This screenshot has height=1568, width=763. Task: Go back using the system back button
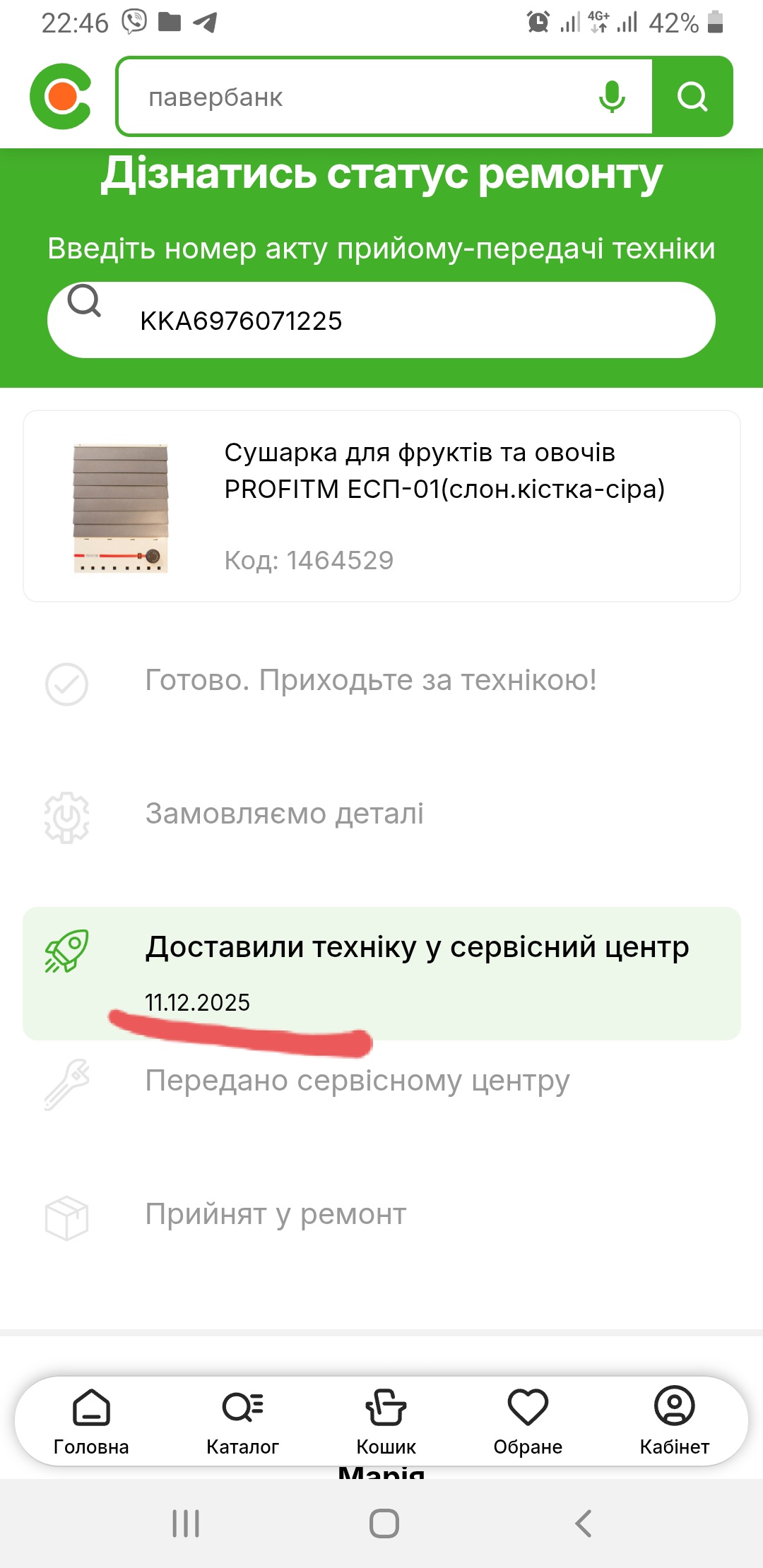583,1524
